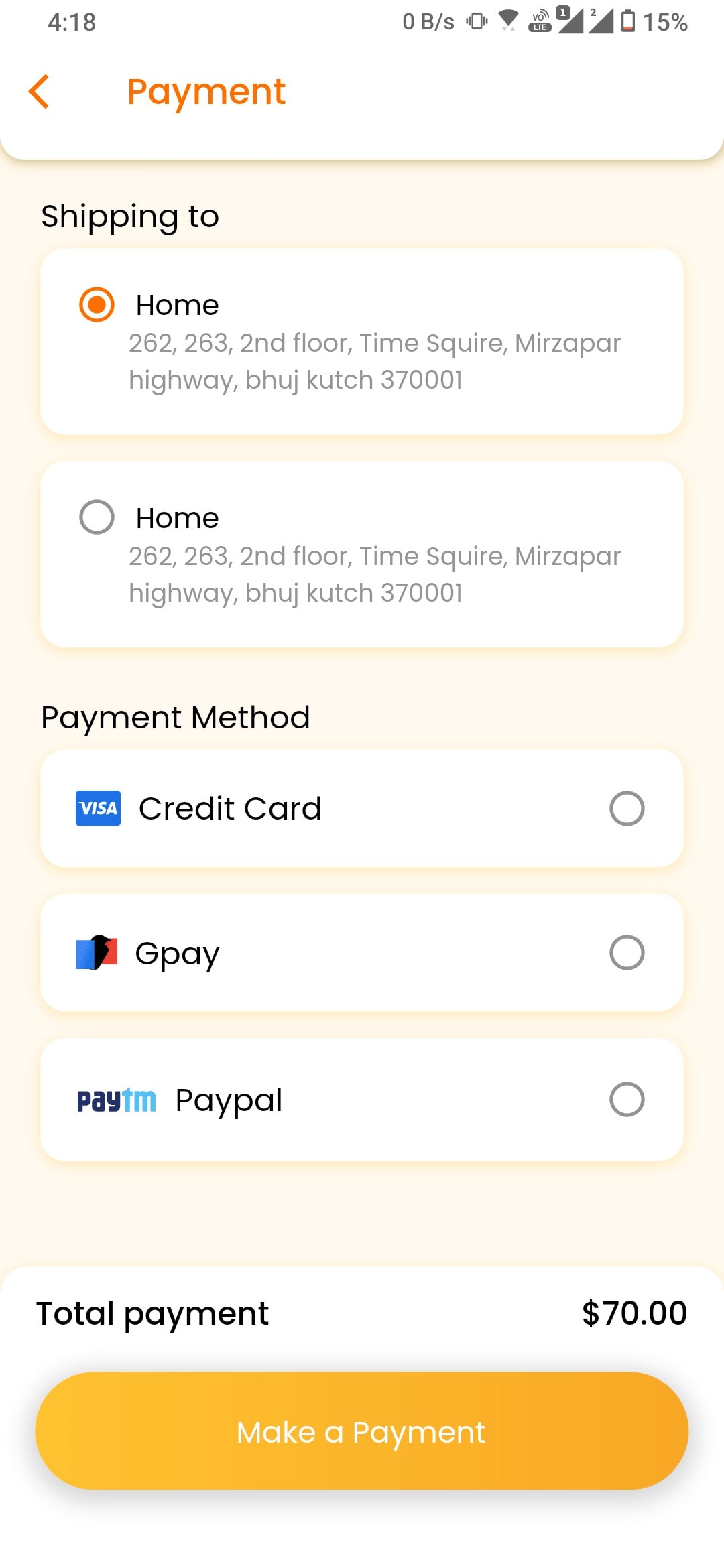Select the second unselected Home address
724x1568 pixels.
click(97, 517)
